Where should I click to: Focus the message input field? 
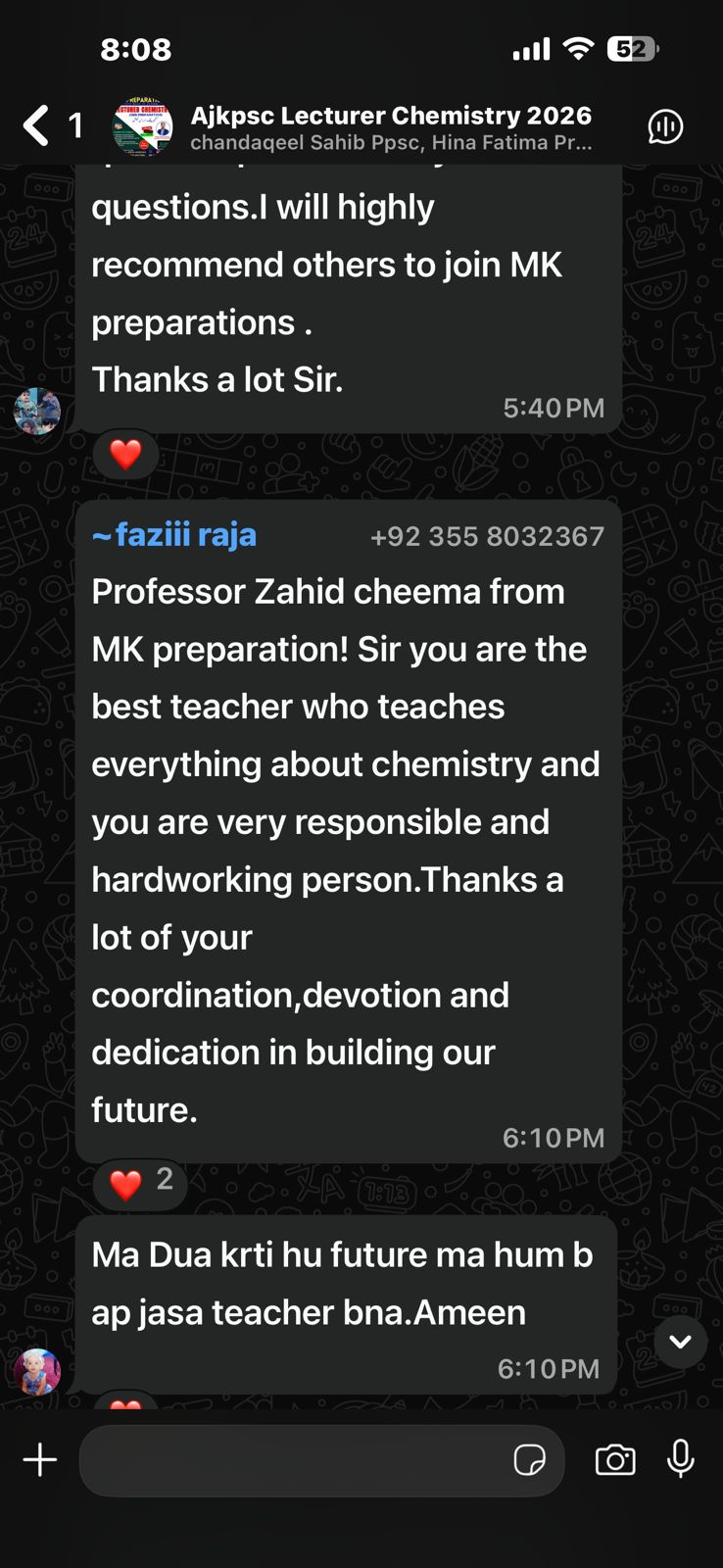click(294, 1460)
